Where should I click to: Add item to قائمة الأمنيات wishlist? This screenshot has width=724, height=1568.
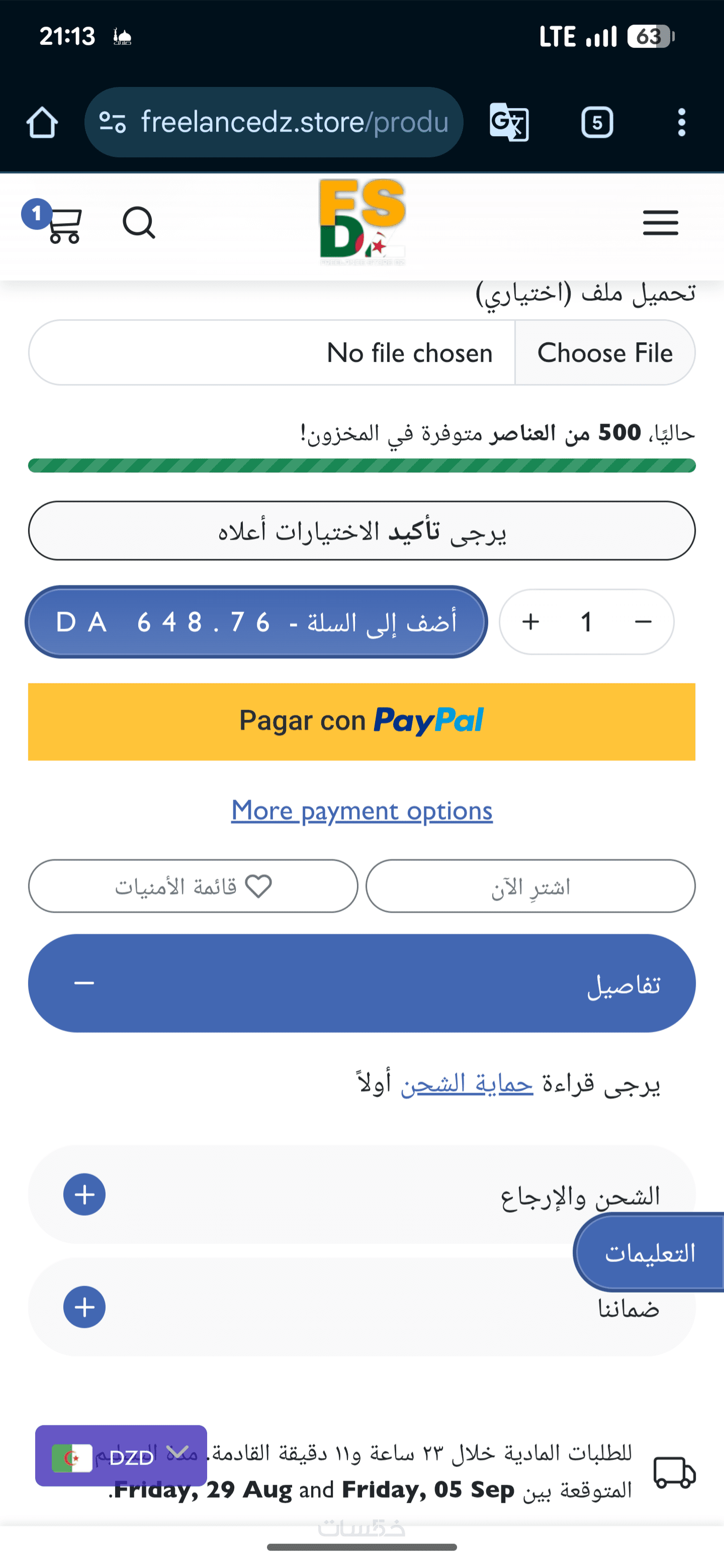point(193,886)
